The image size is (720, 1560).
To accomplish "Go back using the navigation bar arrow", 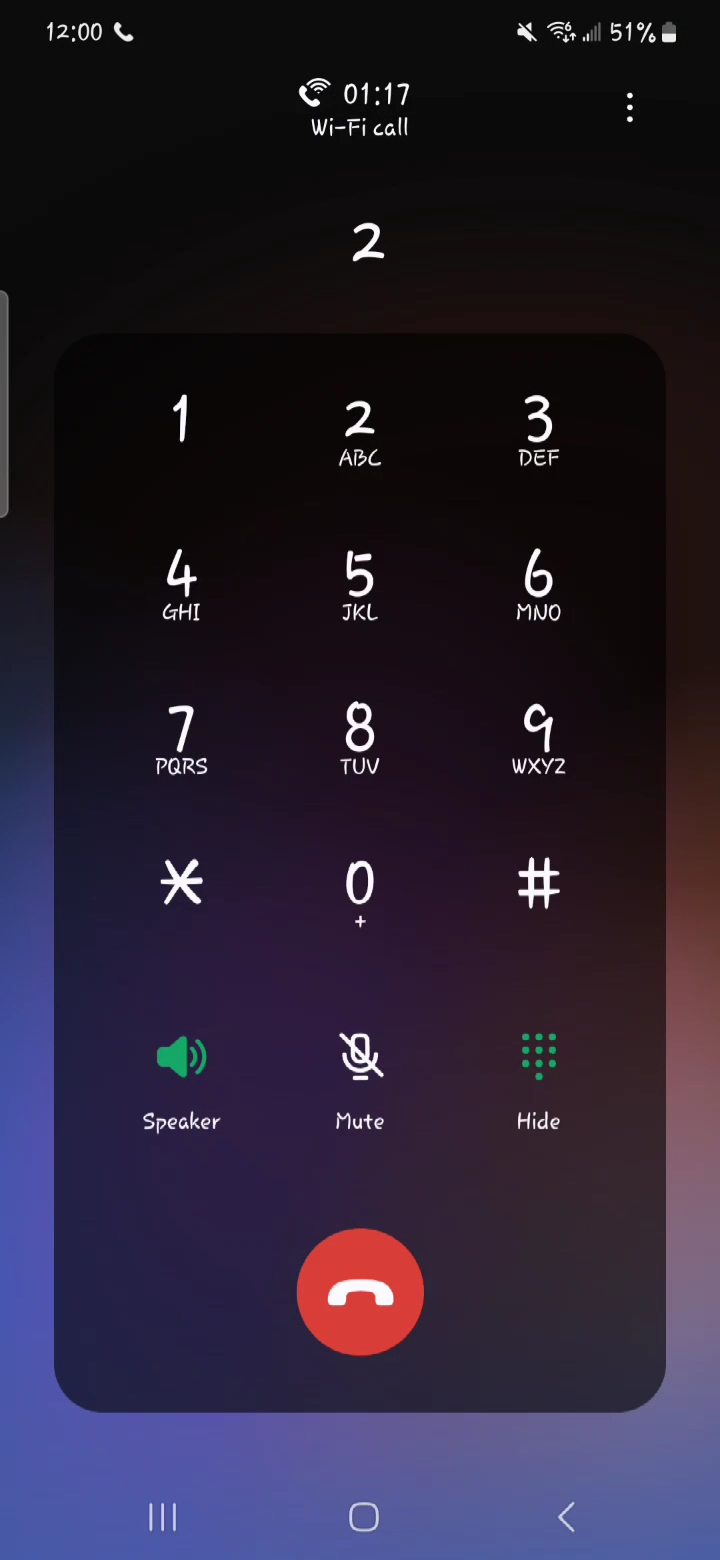I will coord(566,1517).
